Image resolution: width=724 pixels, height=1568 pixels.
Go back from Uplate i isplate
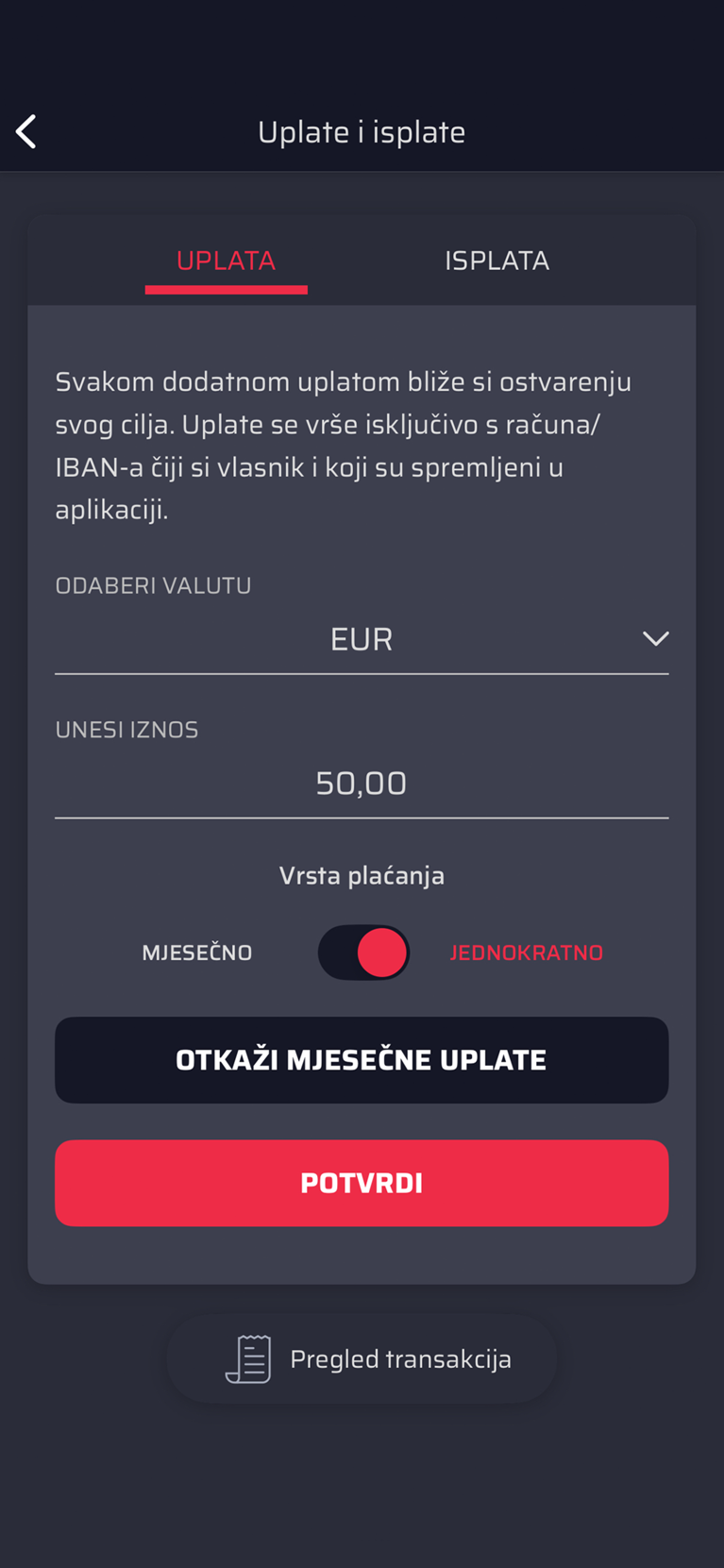click(26, 132)
